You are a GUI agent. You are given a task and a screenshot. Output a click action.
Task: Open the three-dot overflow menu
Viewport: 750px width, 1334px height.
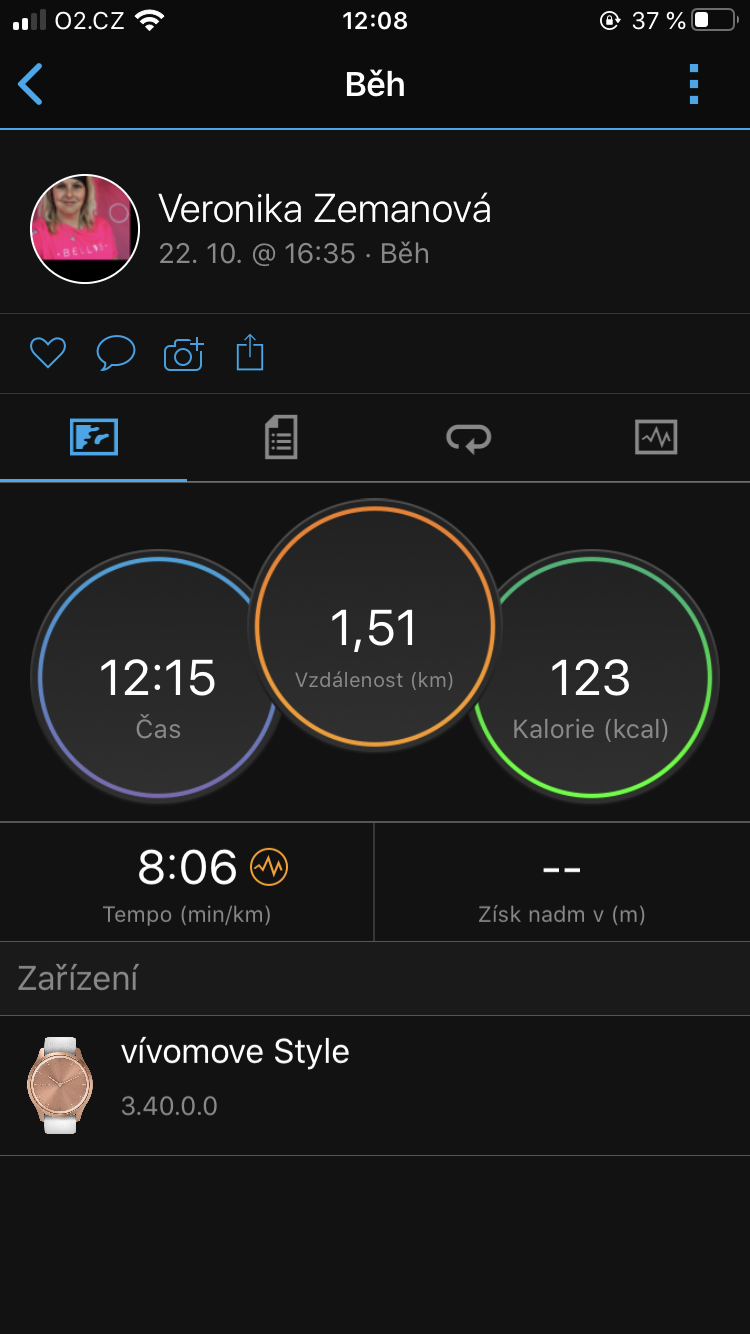click(694, 84)
